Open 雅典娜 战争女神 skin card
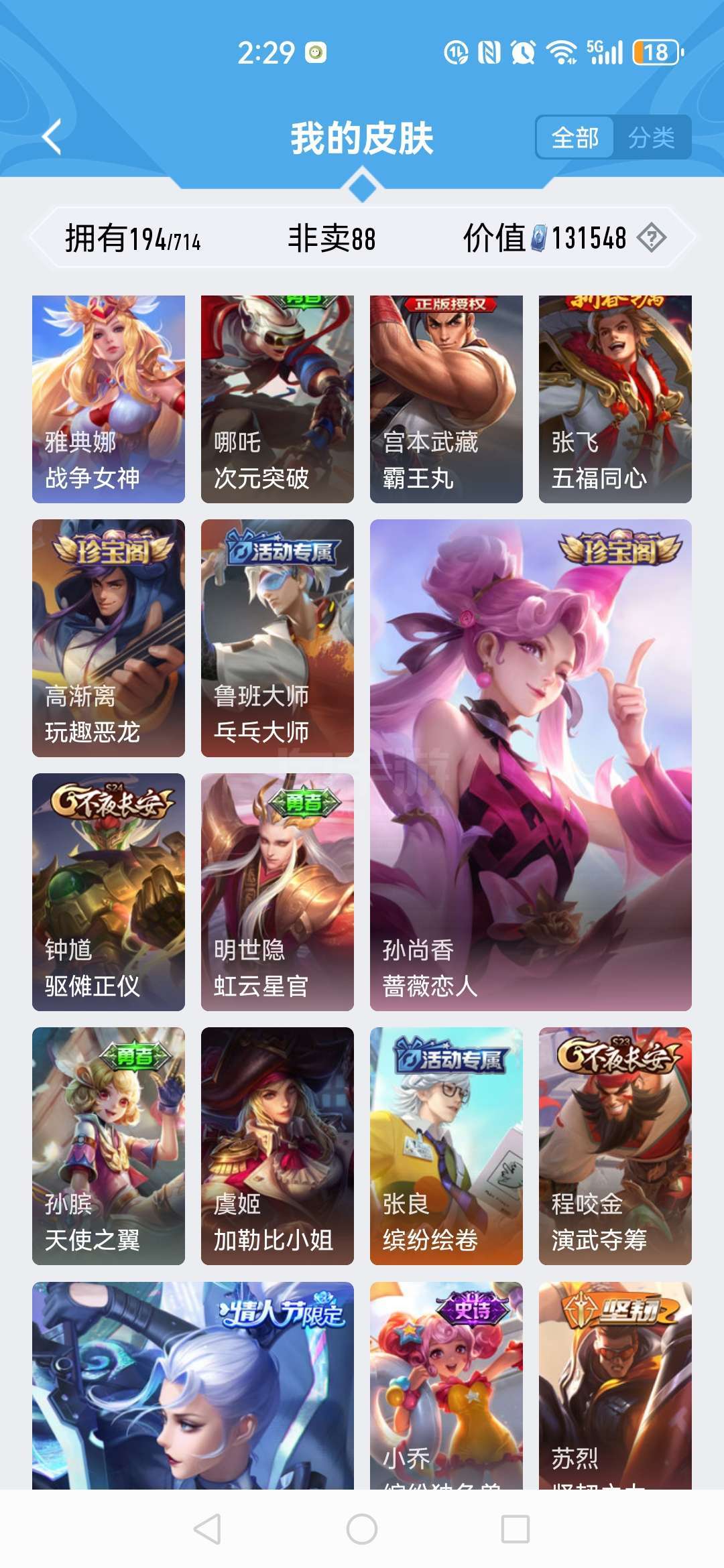This screenshot has height=1568, width=724. point(109,399)
